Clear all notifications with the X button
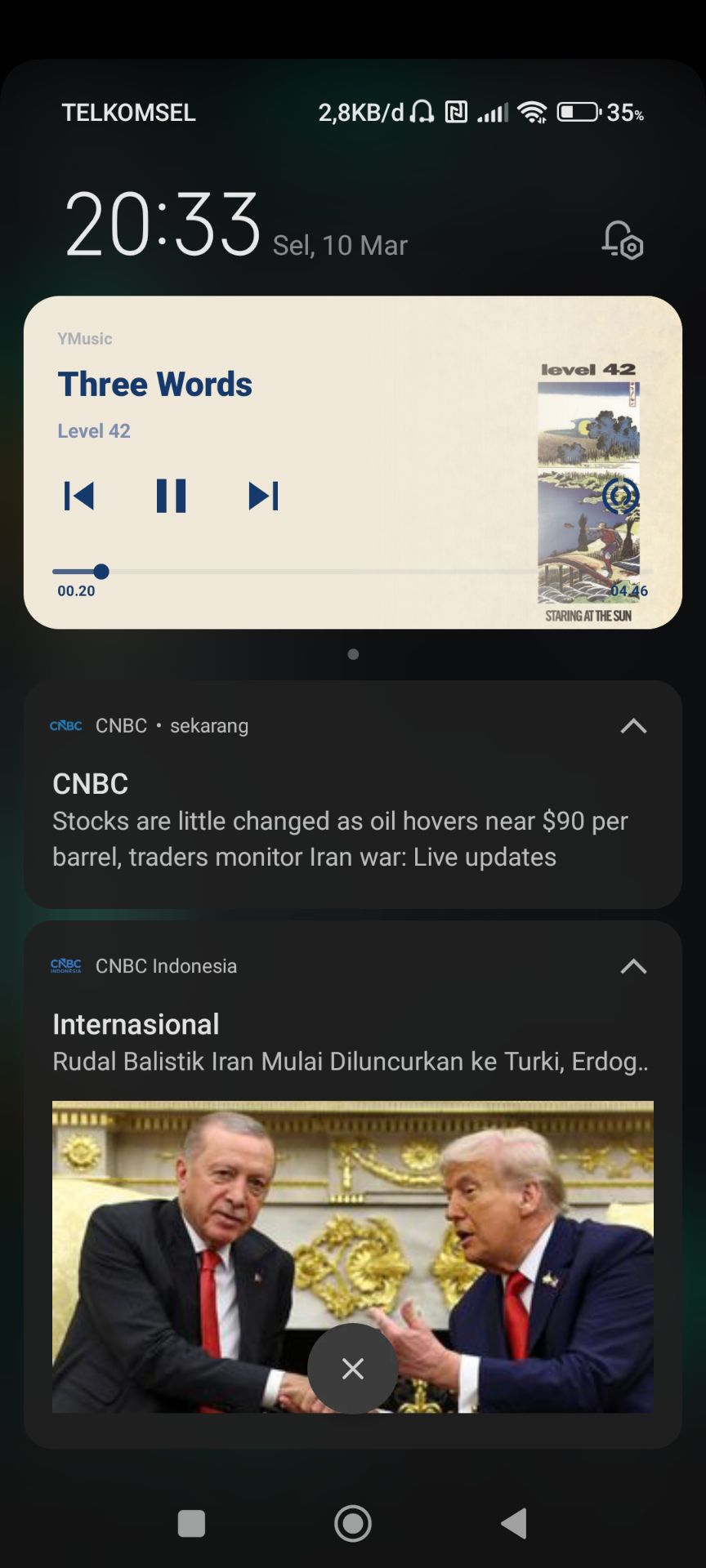Screen dimensions: 706x1568 tap(353, 1369)
